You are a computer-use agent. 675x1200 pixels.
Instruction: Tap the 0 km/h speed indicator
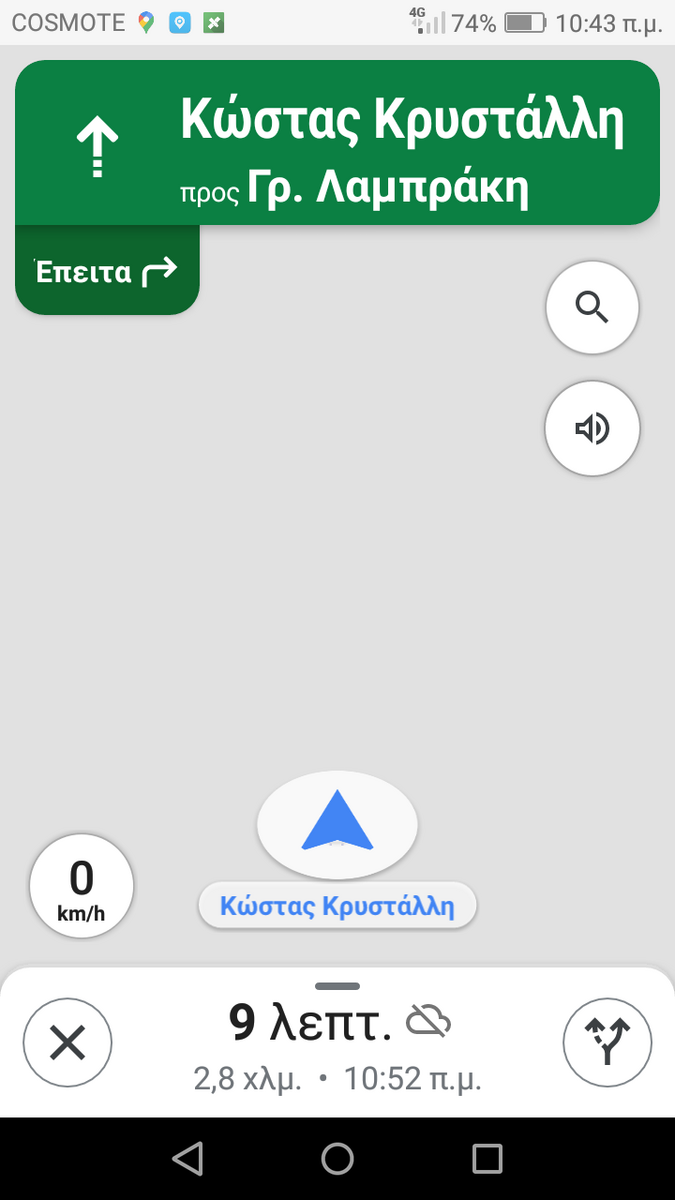click(81, 886)
